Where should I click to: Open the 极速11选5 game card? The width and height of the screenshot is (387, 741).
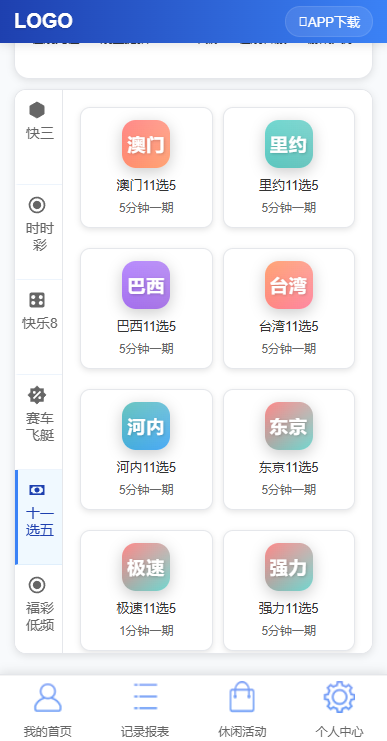coord(146,590)
